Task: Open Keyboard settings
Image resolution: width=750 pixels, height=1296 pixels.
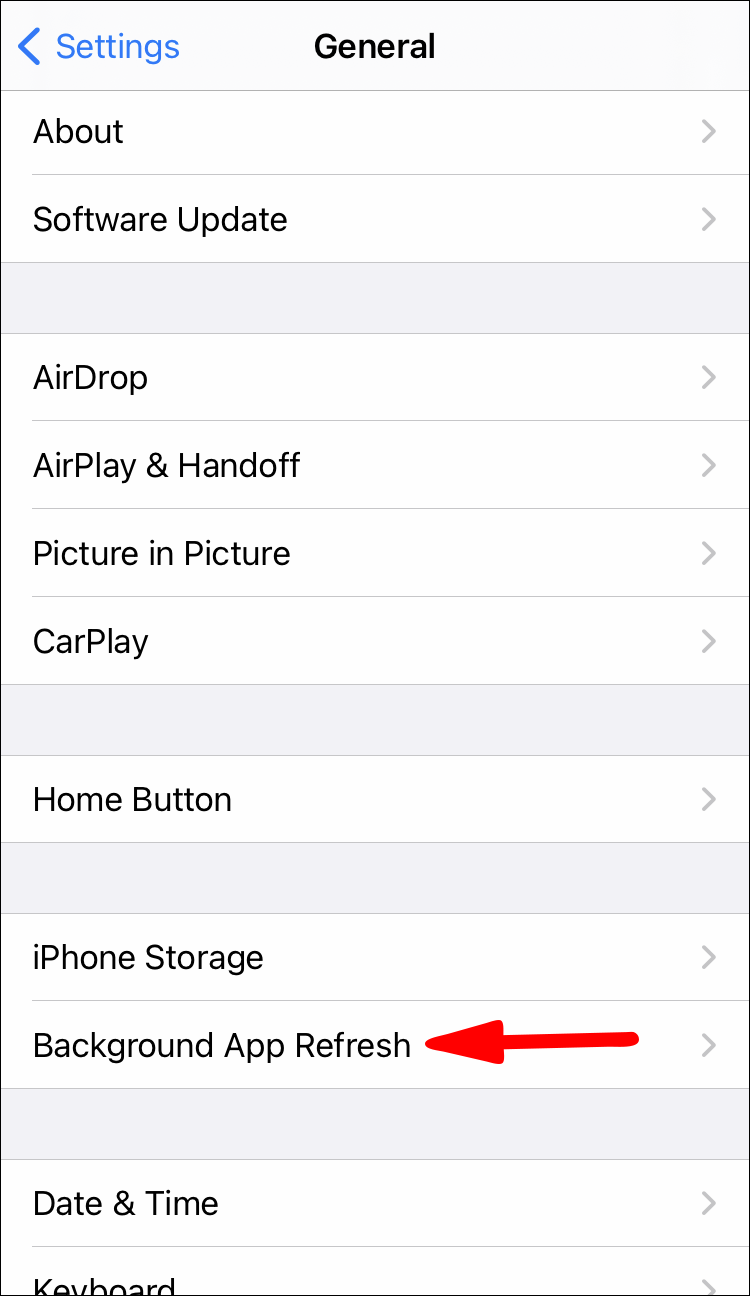Action: [375, 1282]
